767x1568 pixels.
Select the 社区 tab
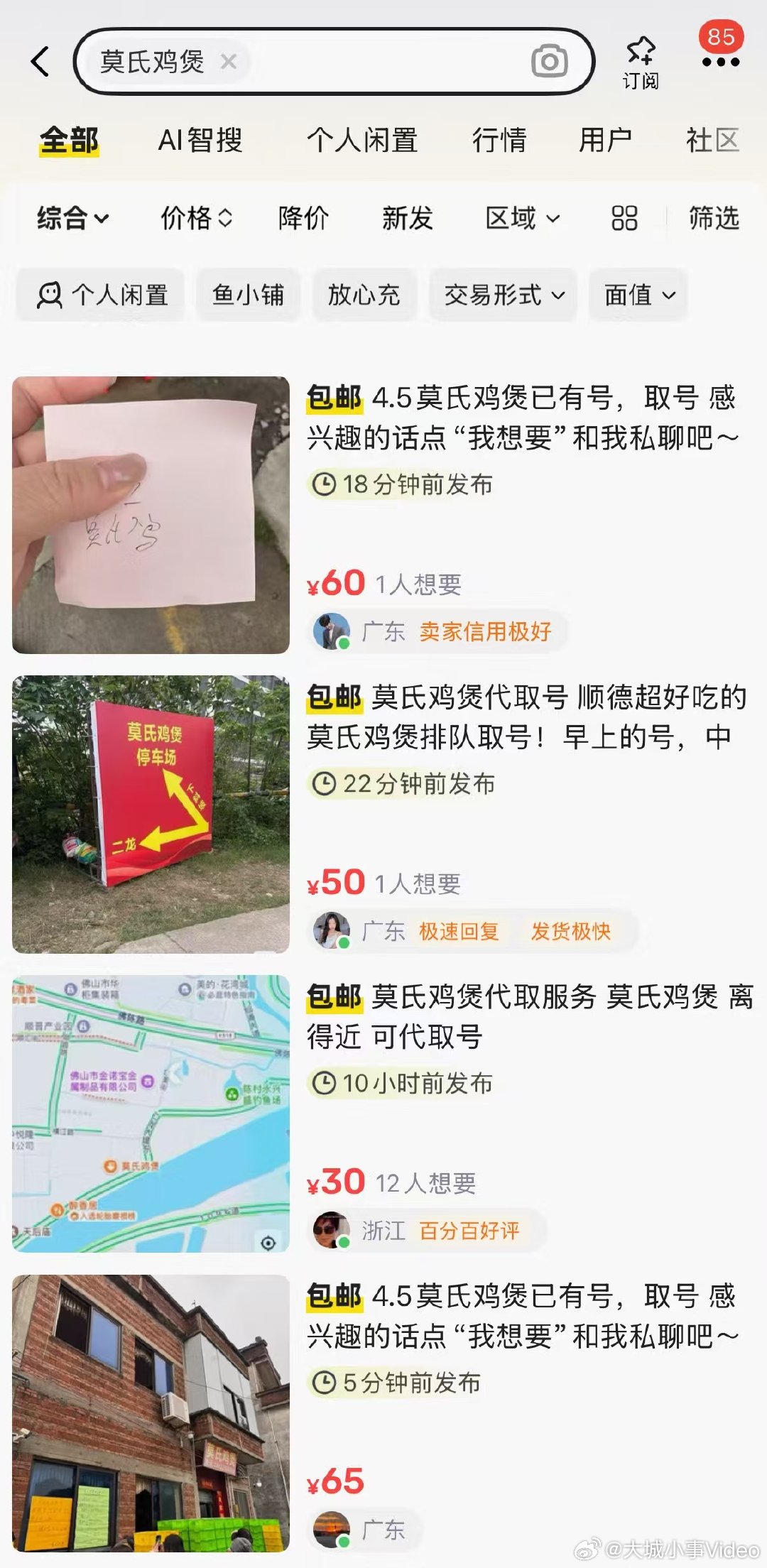tap(712, 141)
